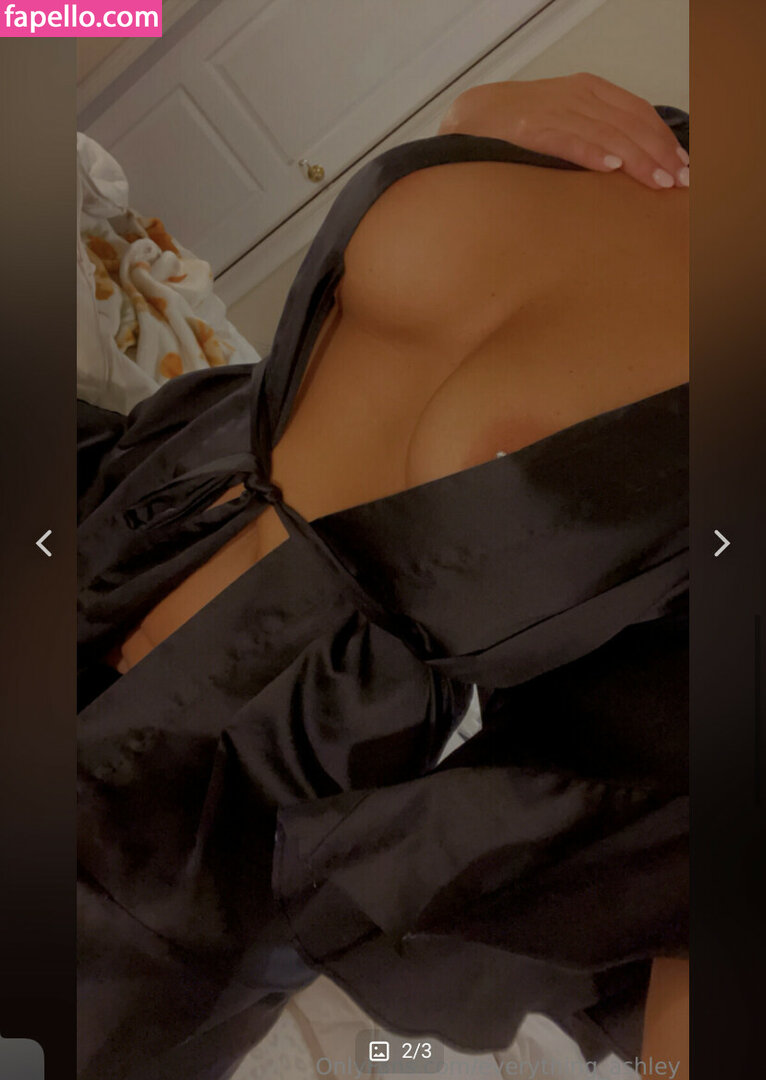Advance to the next image with right arrow

pos(721,543)
